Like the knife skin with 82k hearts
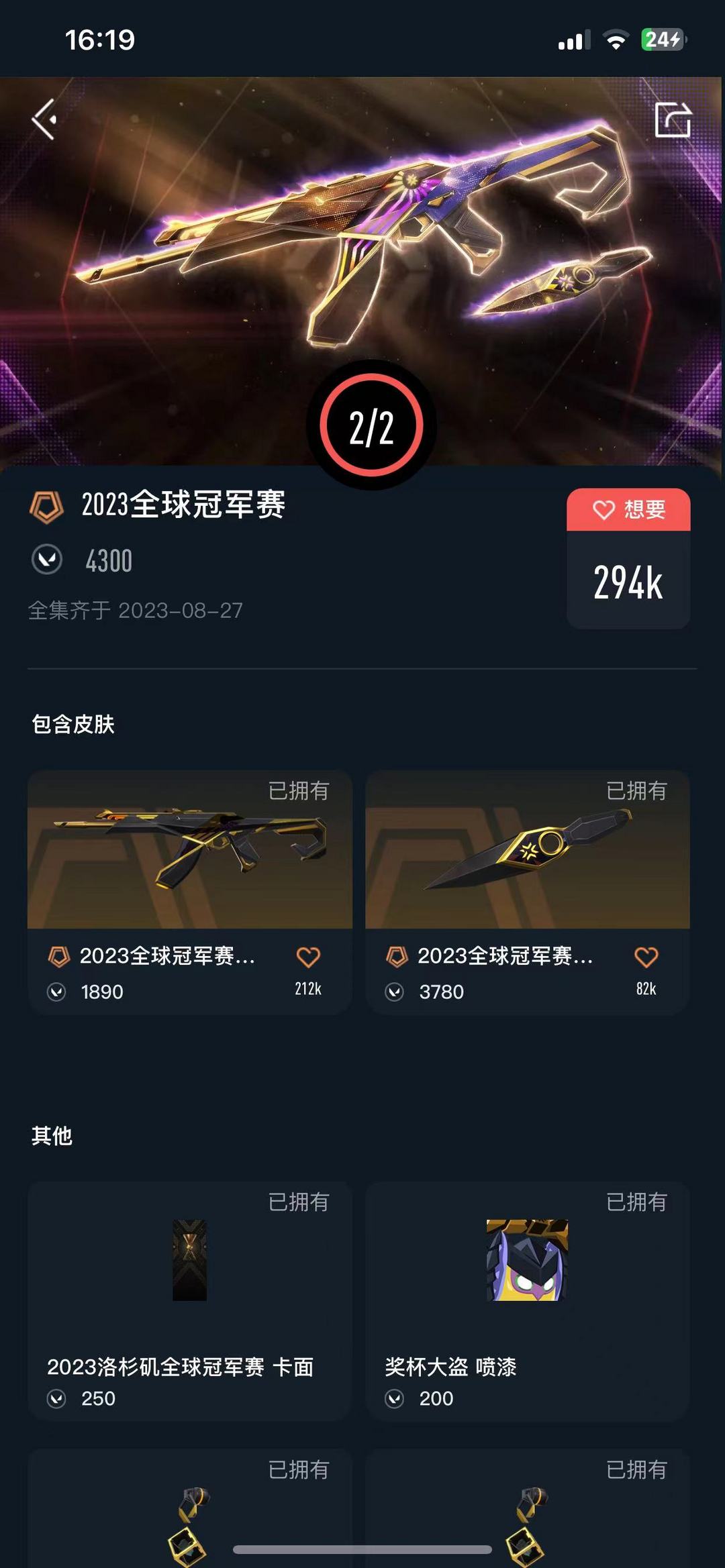Screen dimensions: 725x1568 646,957
